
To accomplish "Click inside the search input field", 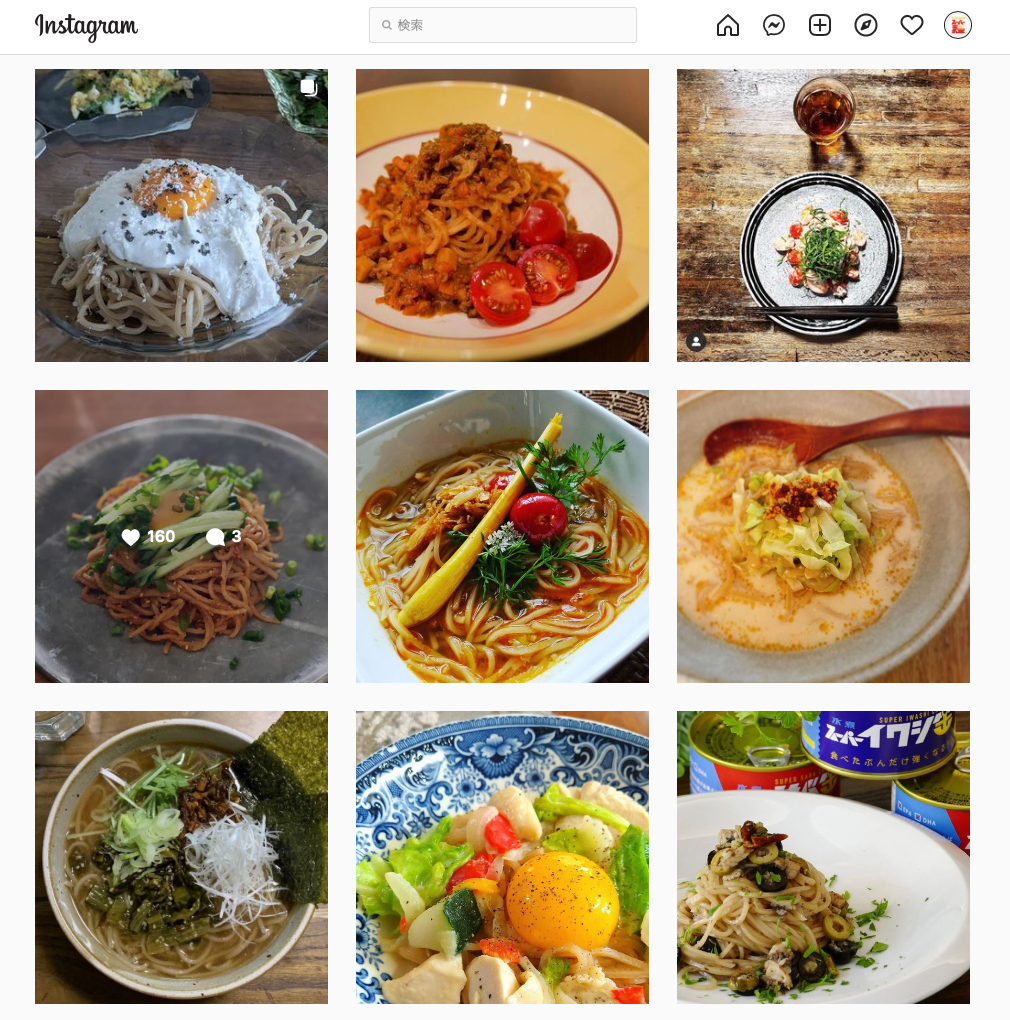I will (502, 25).
